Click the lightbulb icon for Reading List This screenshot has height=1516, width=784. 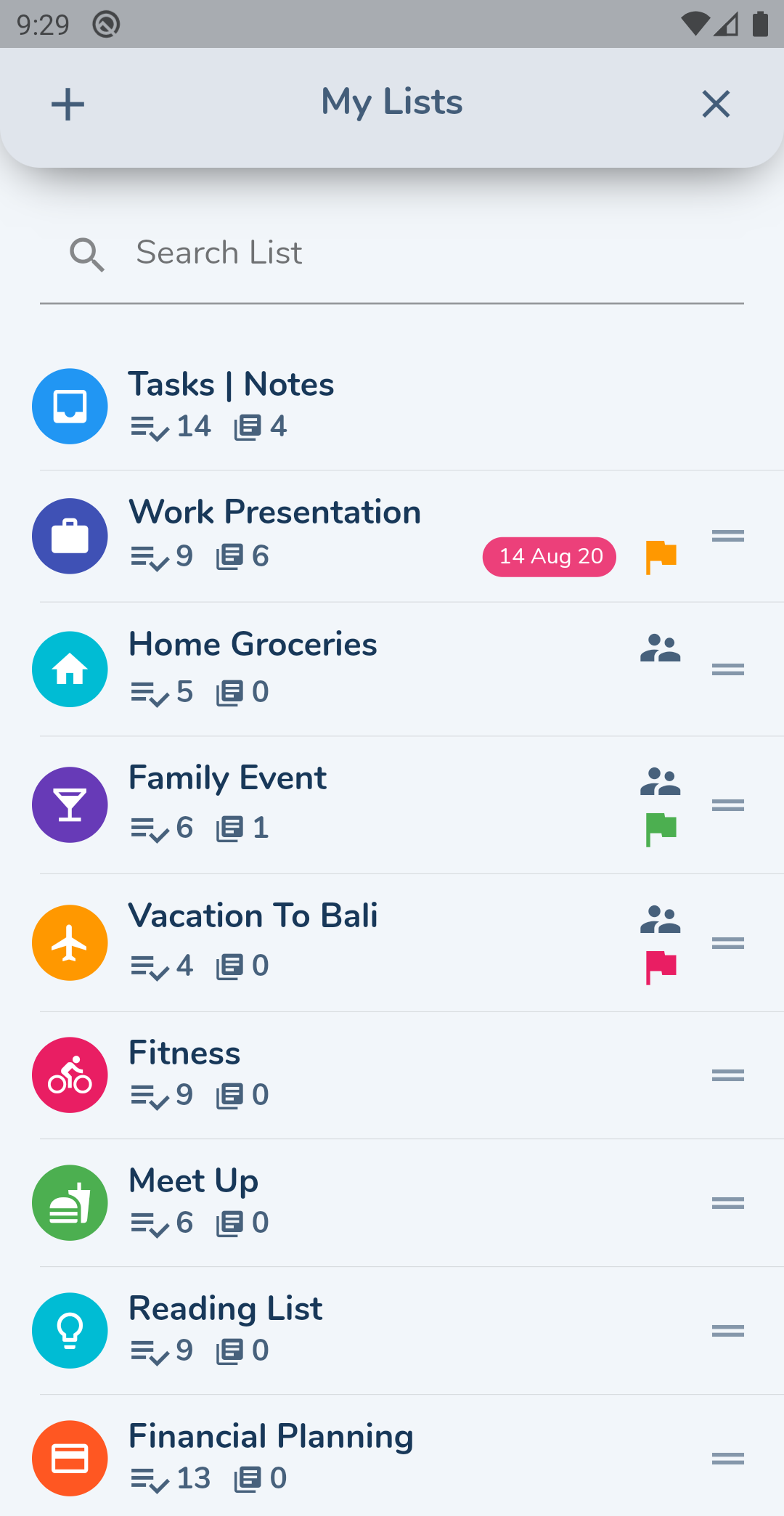pyautogui.click(x=70, y=1331)
